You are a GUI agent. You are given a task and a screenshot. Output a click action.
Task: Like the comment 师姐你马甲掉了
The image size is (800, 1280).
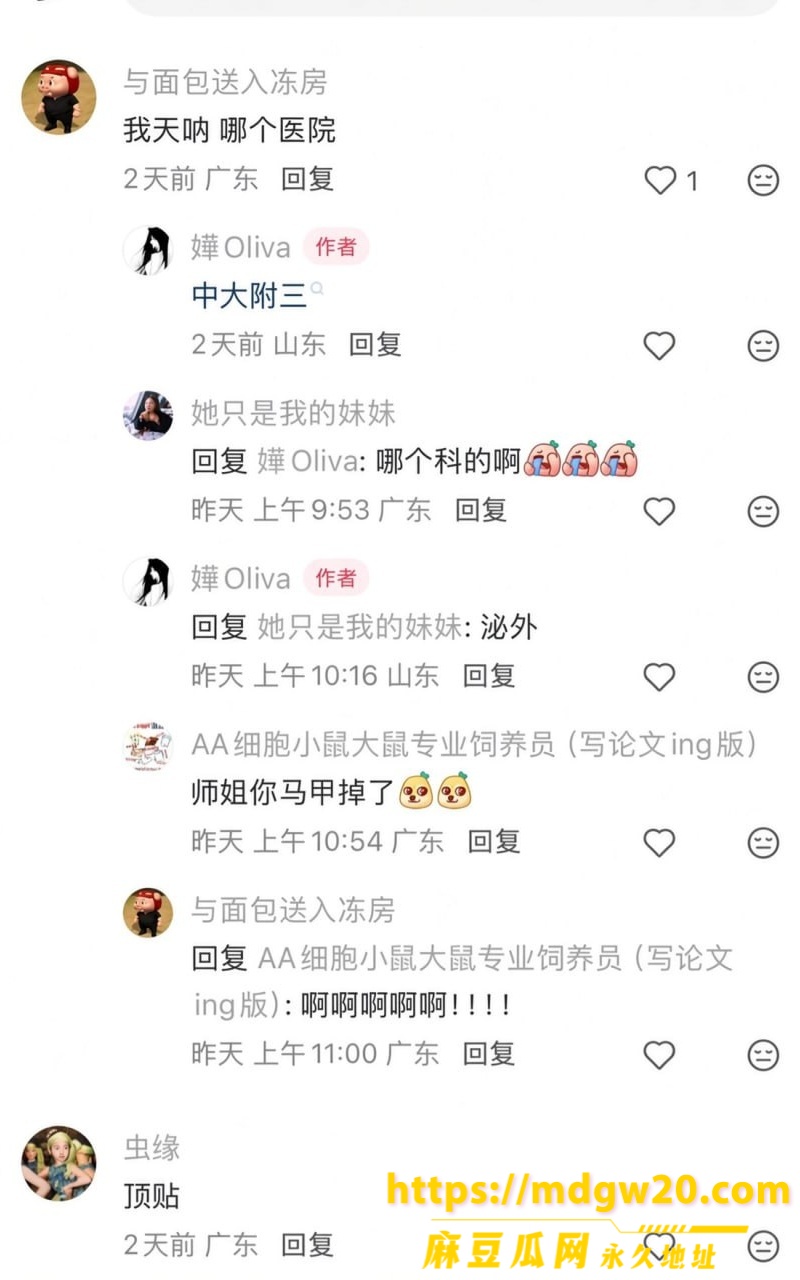[660, 844]
